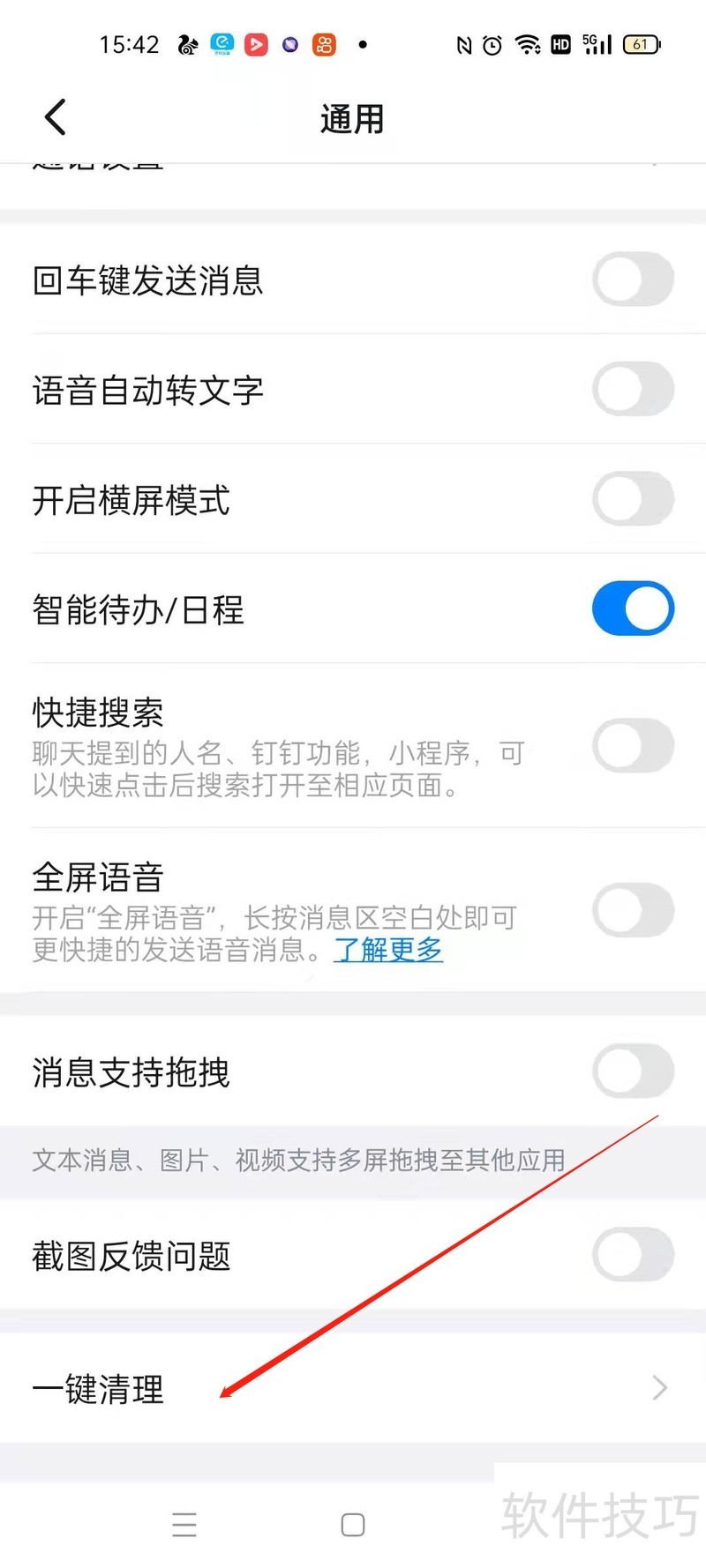Tap 消息支持拖拽 row label
Image resolution: width=706 pixels, height=1568 pixels.
tap(131, 1072)
